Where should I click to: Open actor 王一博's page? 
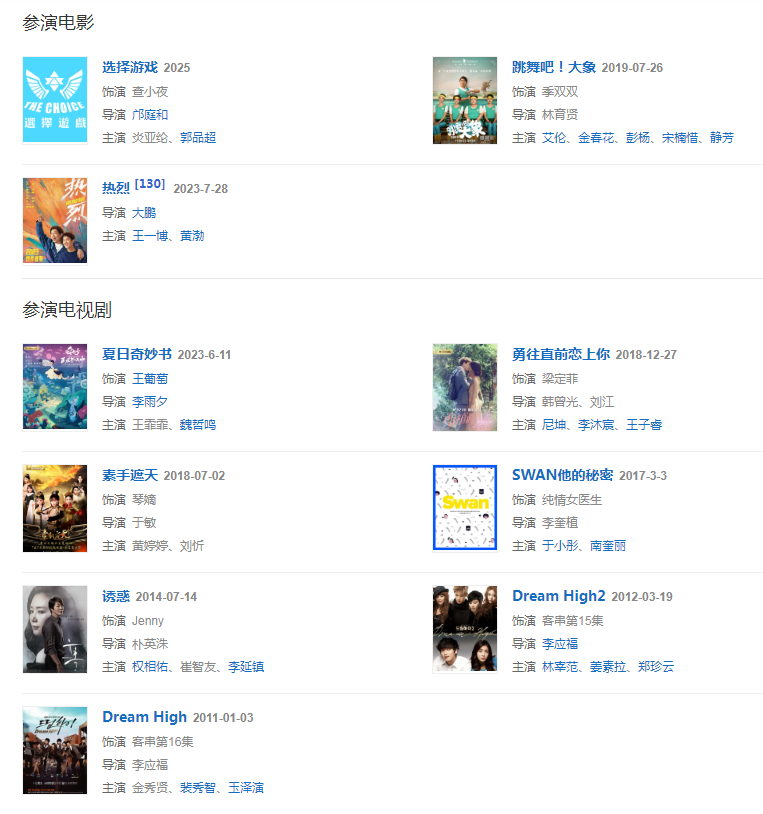click(x=152, y=235)
